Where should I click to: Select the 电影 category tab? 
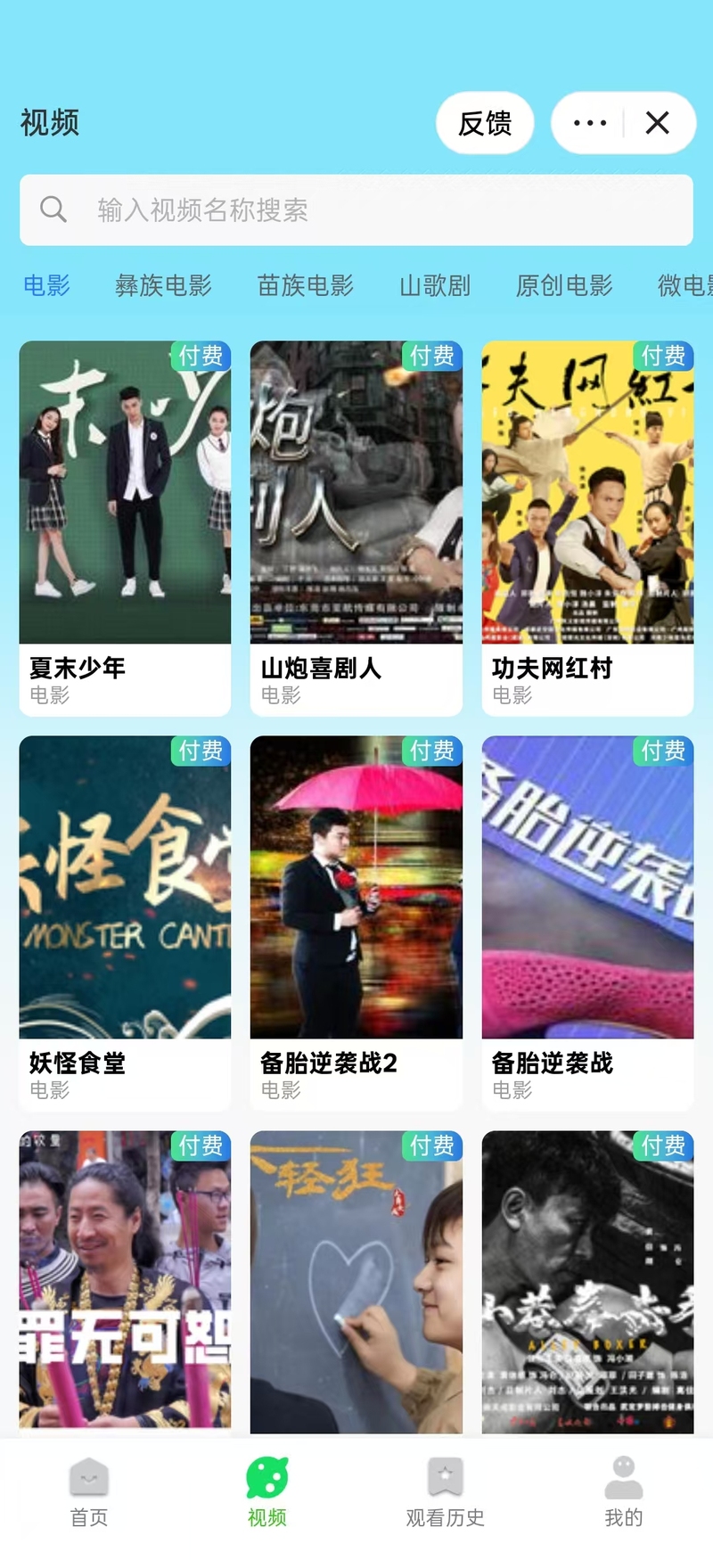(46, 285)
